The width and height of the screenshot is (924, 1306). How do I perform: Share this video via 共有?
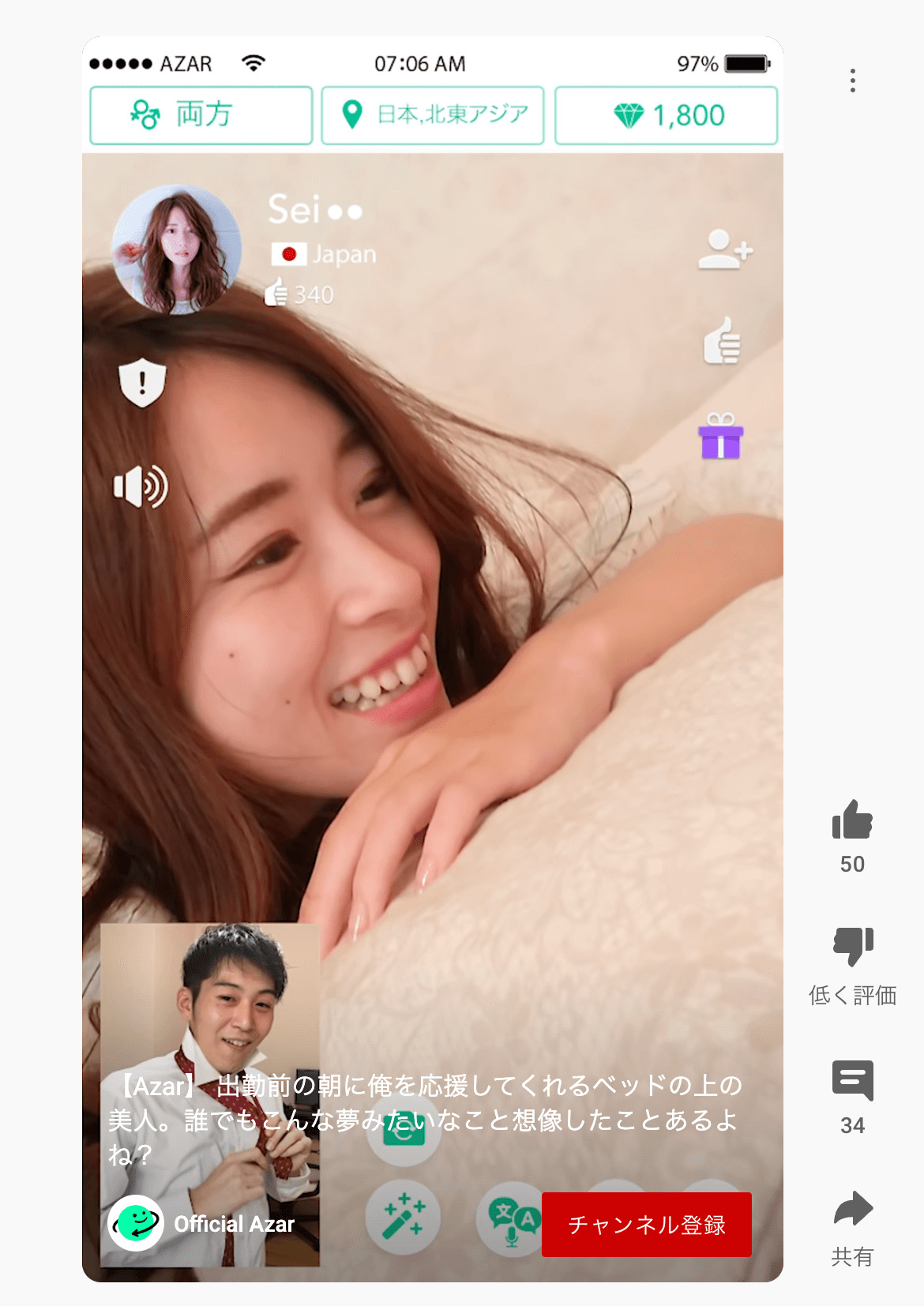pyautogui.click(x=852, y=1210)
